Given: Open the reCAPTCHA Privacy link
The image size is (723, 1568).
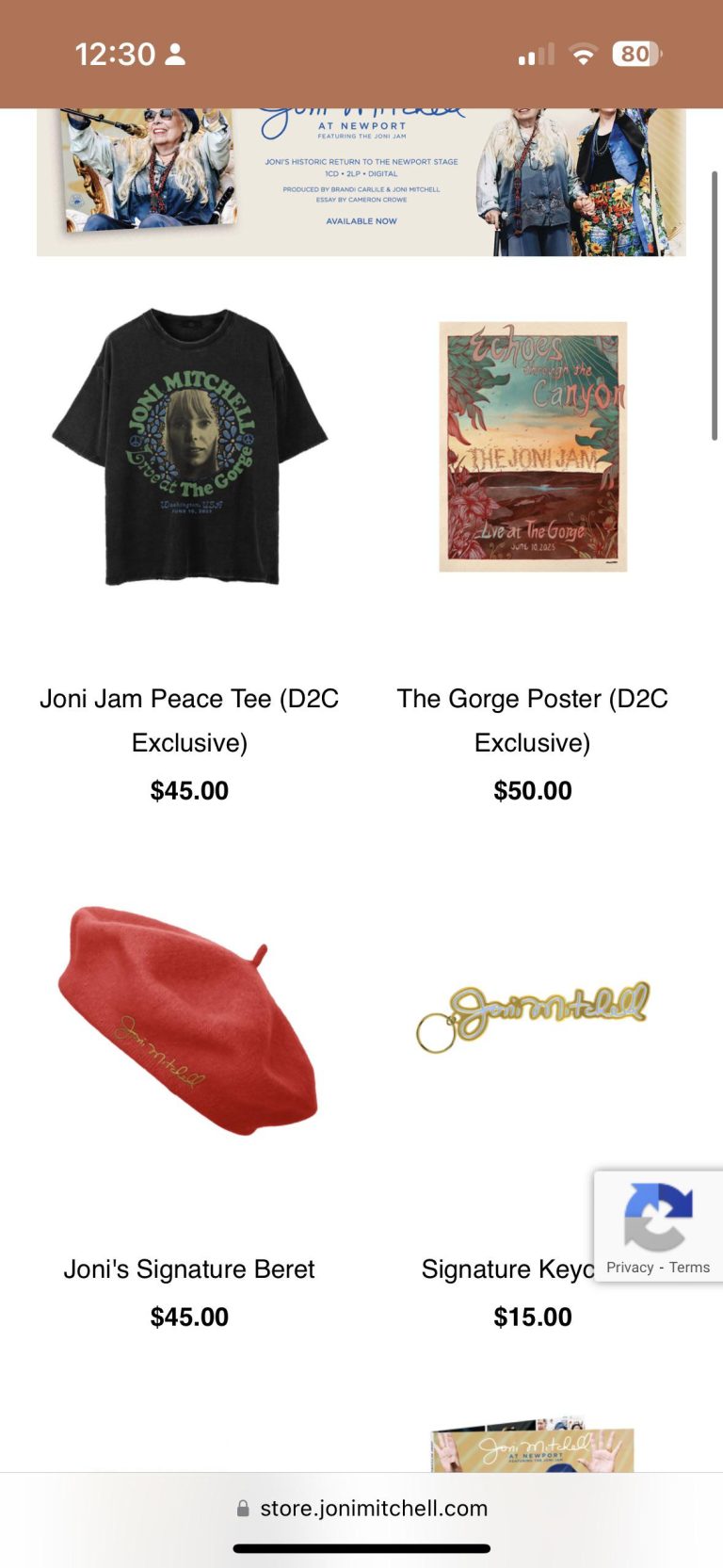Looking at the screenshot, I should [x=630, y=1268].
